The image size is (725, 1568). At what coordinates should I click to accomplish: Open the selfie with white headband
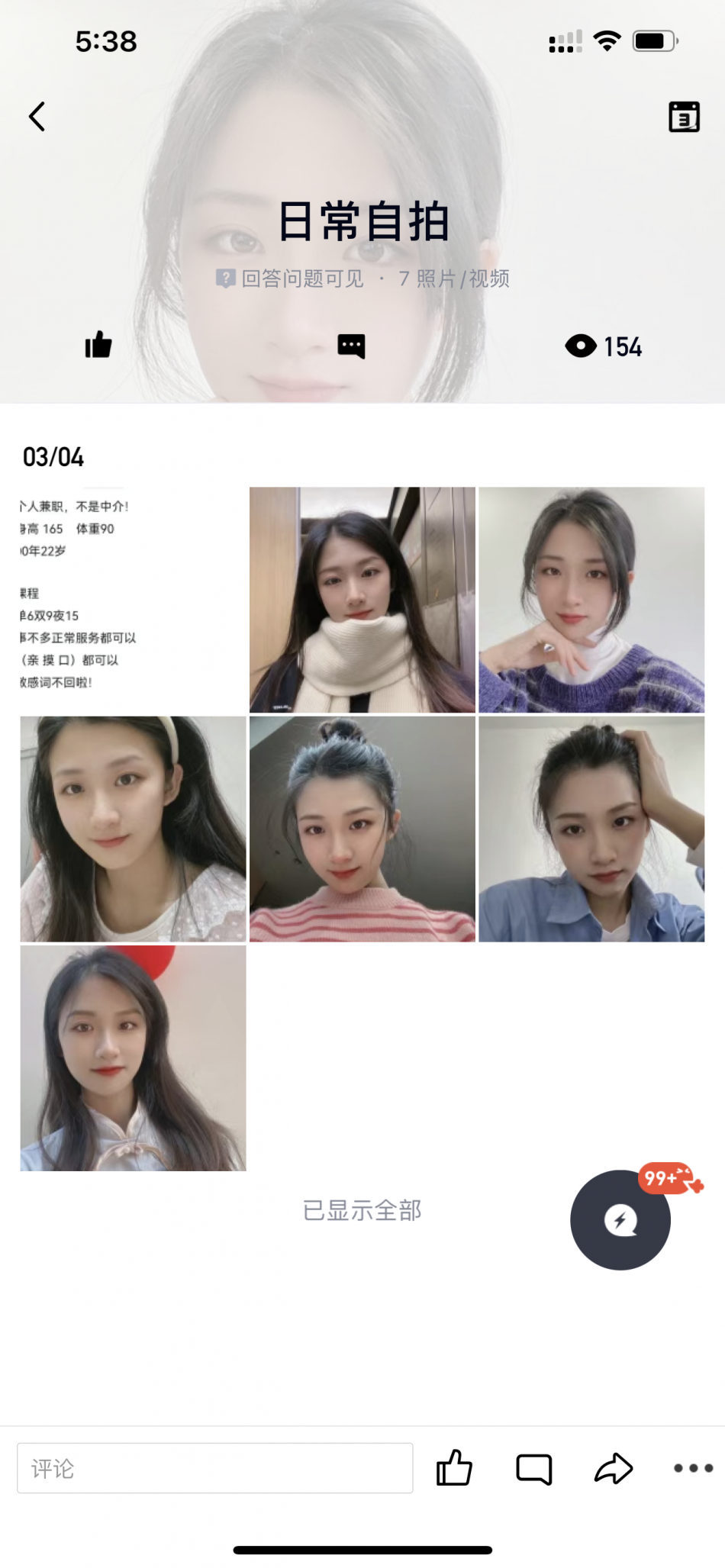point(133,829)
